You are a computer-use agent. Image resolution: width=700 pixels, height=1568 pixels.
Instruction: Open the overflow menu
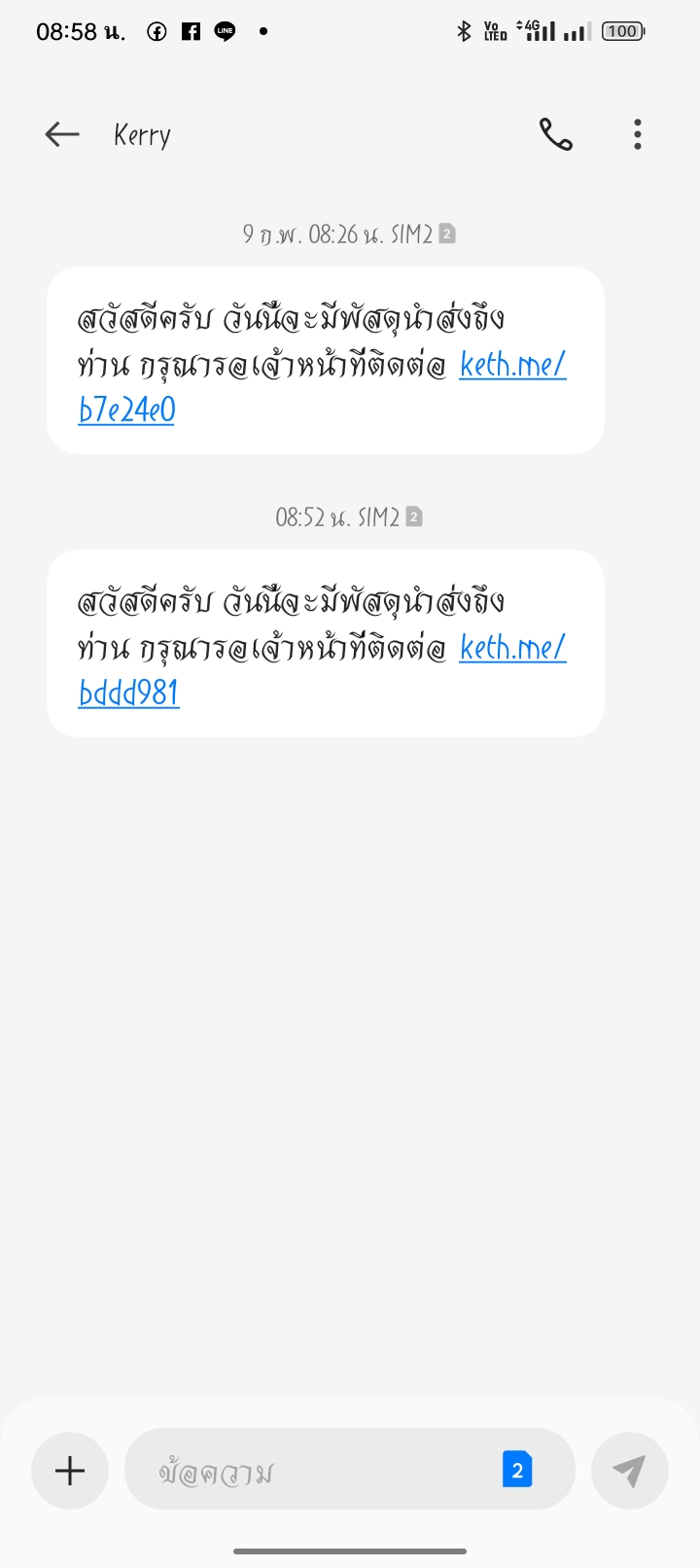tap(638, 134)
